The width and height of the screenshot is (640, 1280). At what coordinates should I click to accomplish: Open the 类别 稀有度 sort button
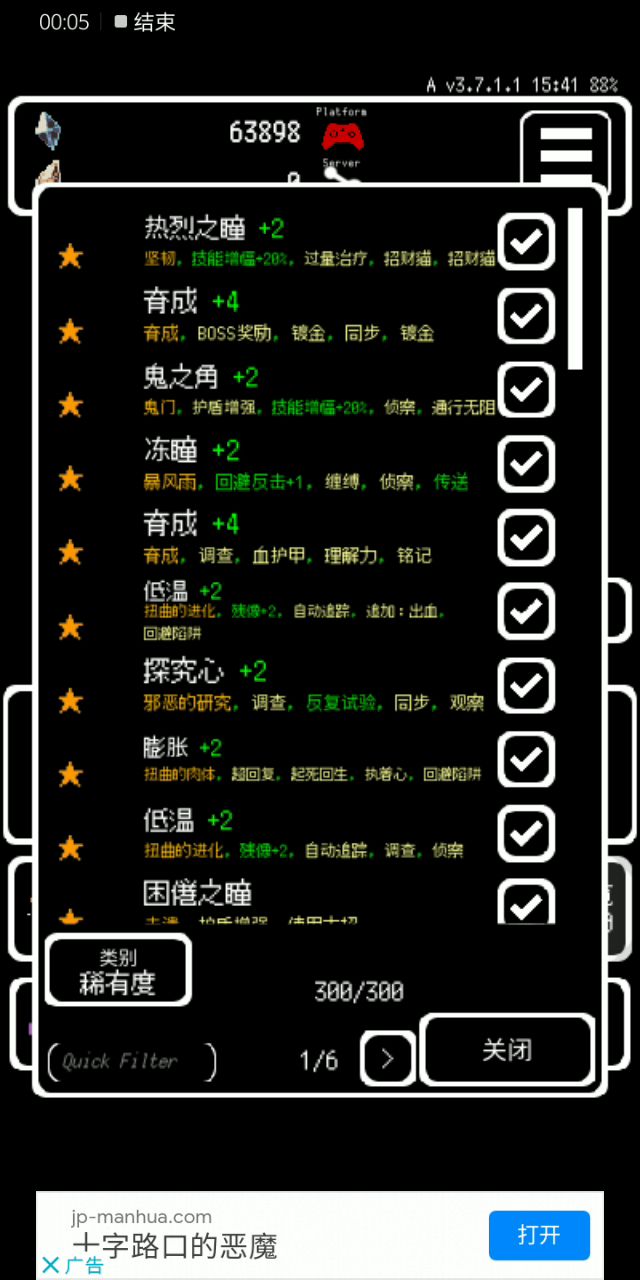pyautogui.click(x=118, y=970)
